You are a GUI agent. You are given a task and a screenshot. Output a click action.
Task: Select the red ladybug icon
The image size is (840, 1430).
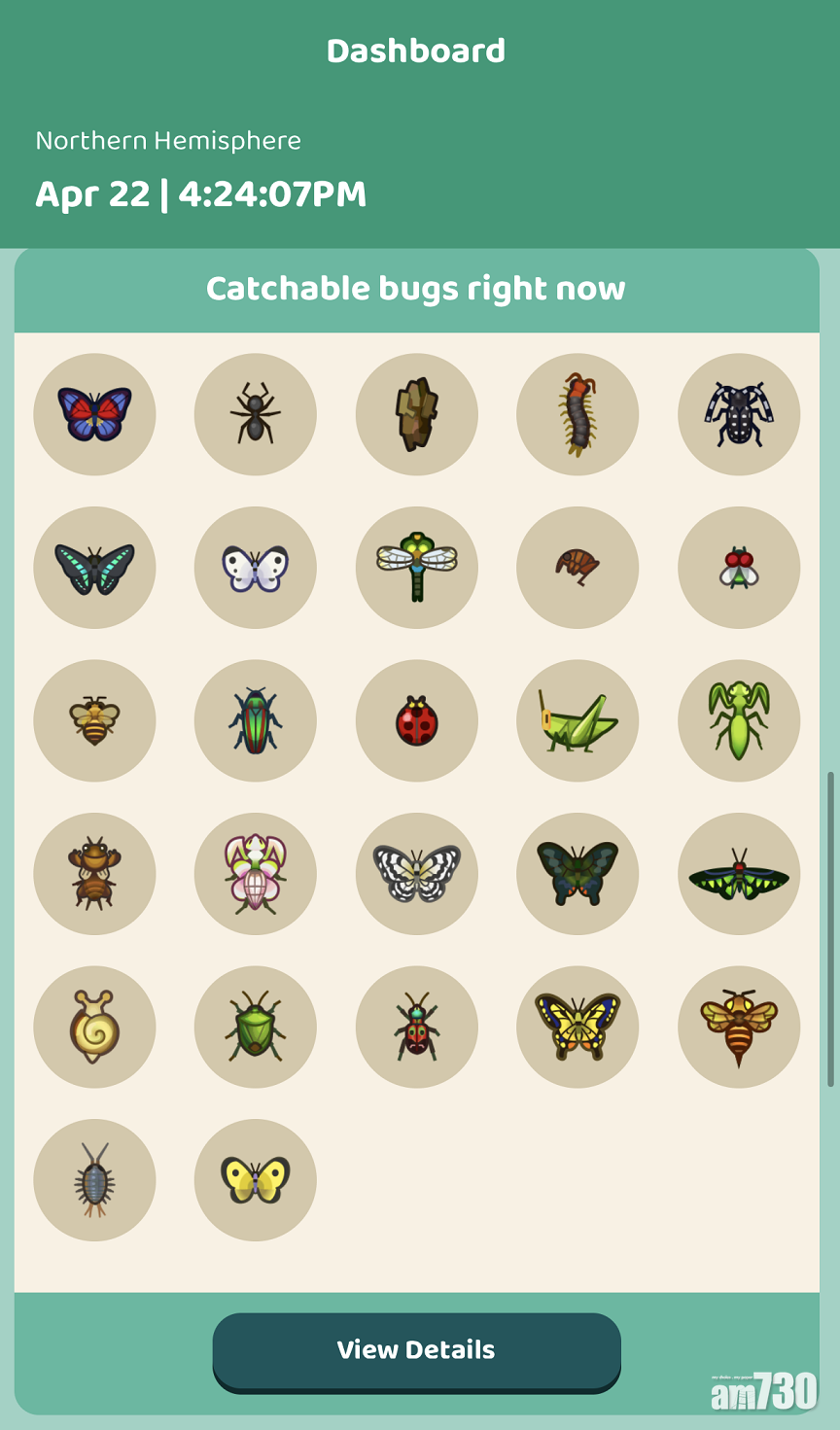pyautogui.click(x=416, y=721)
